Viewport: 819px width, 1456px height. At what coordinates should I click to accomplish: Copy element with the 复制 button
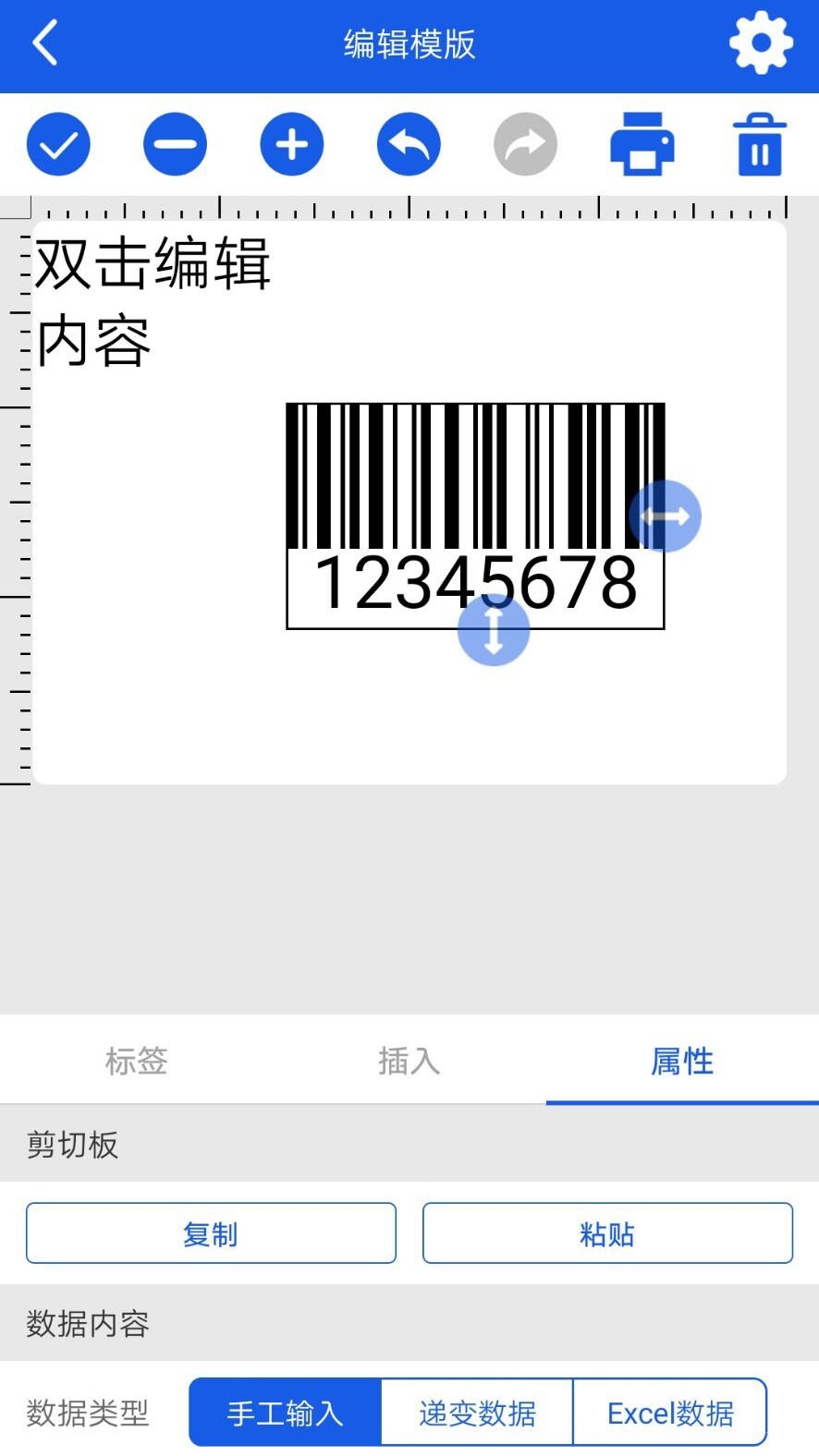[x=211, y=1232]
